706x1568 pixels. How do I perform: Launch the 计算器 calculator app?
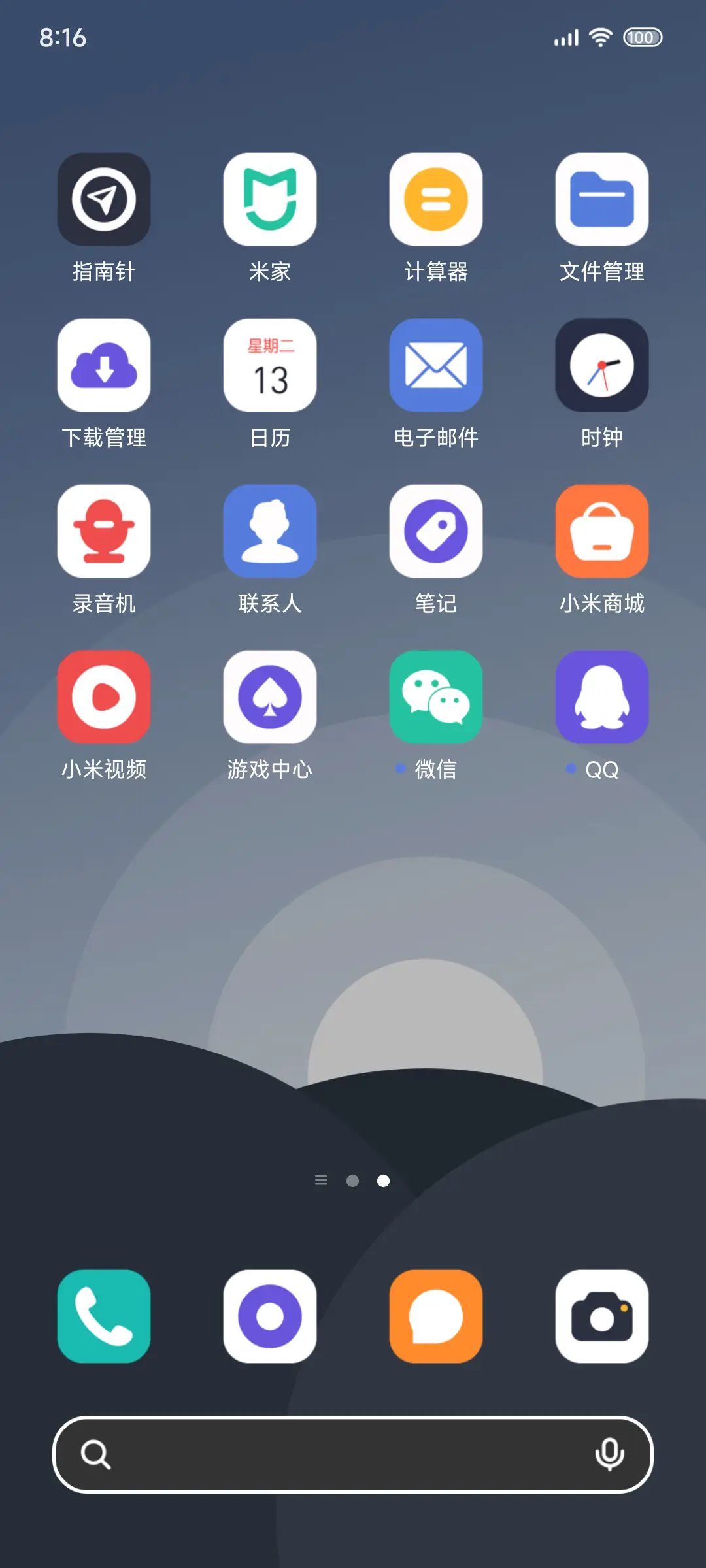pos(436,200)
